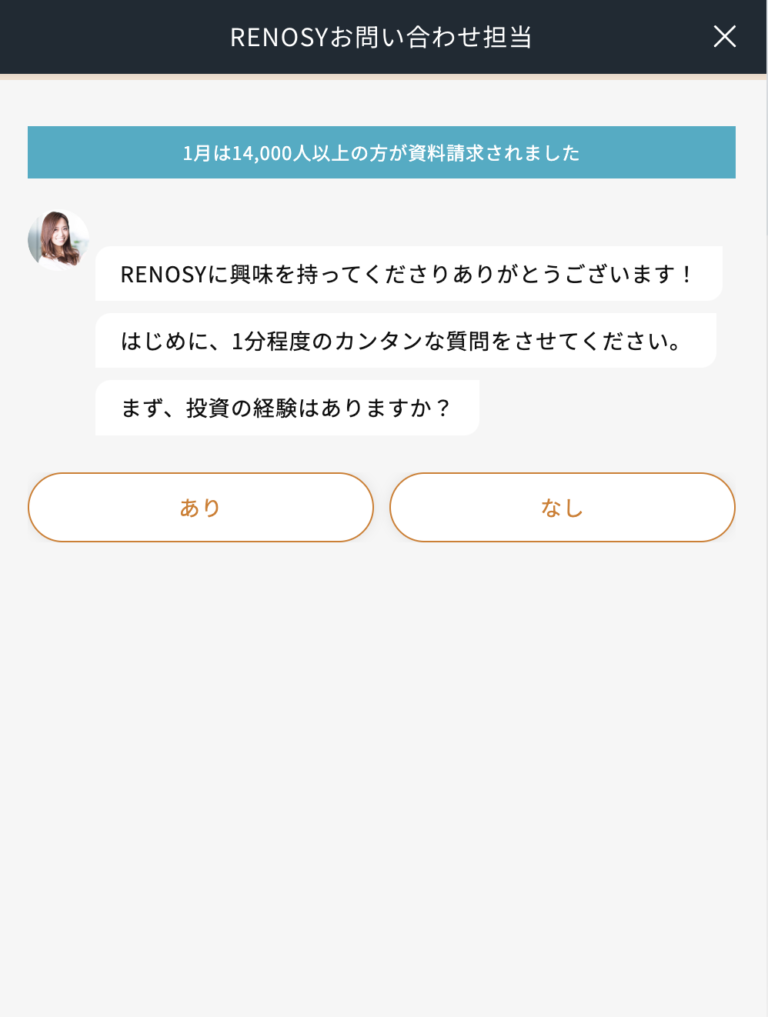768x1017 pixels.
Task: Click the close X icon in header
Action: click(x=724, y=37)
